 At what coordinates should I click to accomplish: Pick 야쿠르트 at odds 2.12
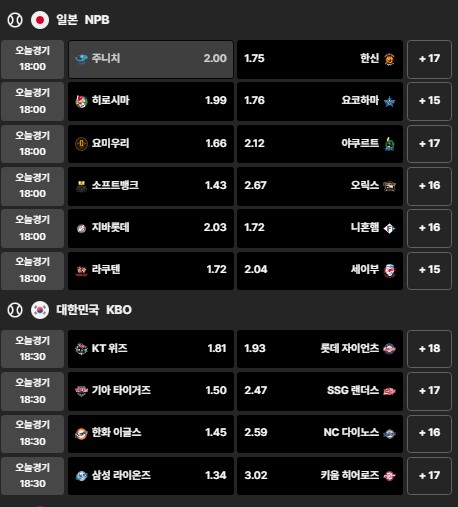[x=320, y=144]
